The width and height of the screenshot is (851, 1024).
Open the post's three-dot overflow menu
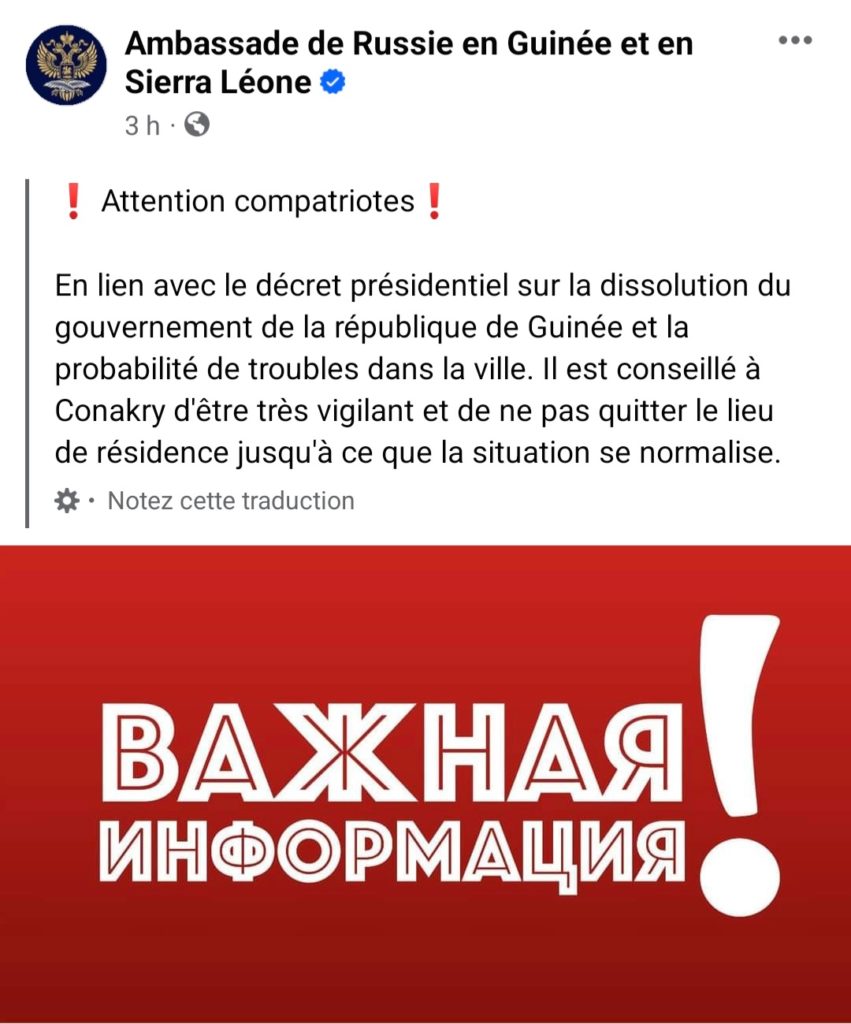[x=795, y=41]
